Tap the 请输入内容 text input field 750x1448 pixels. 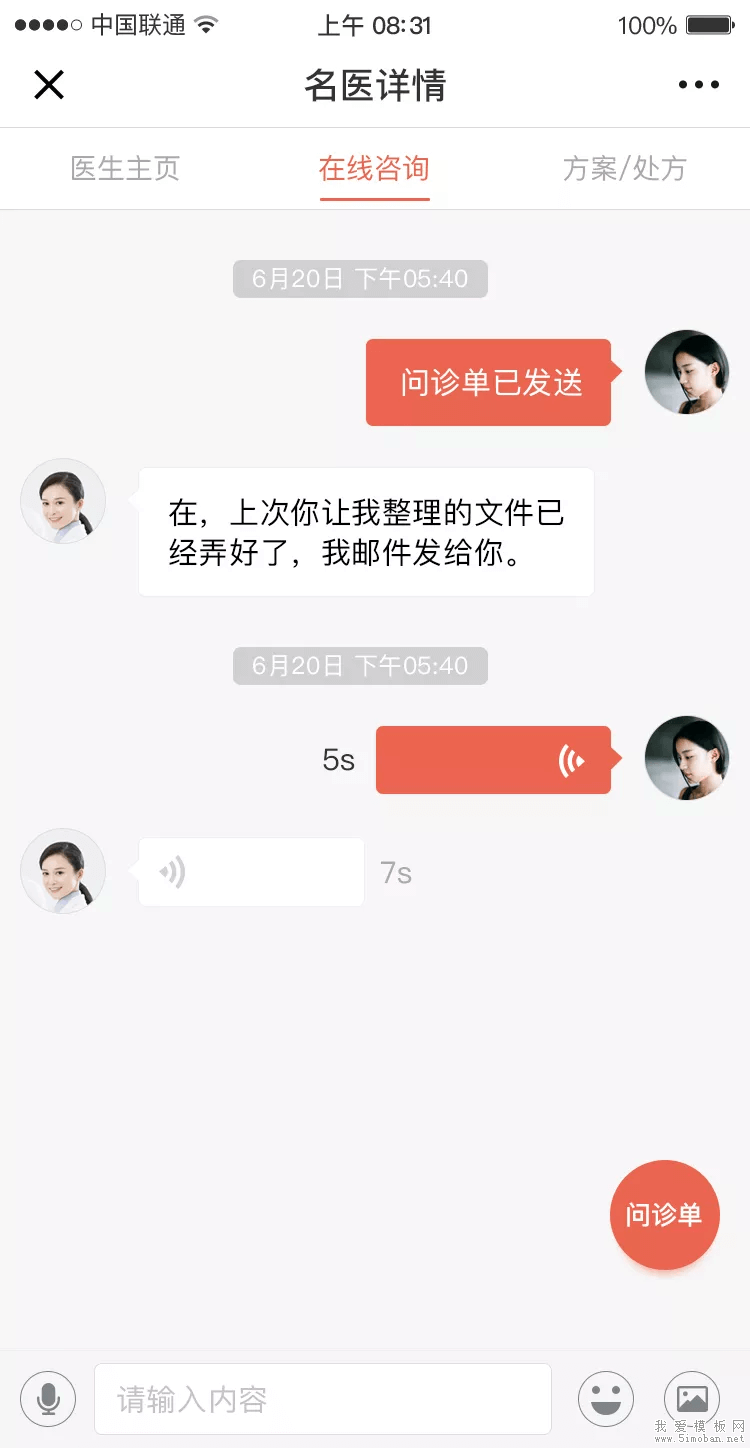(322, 1398)
